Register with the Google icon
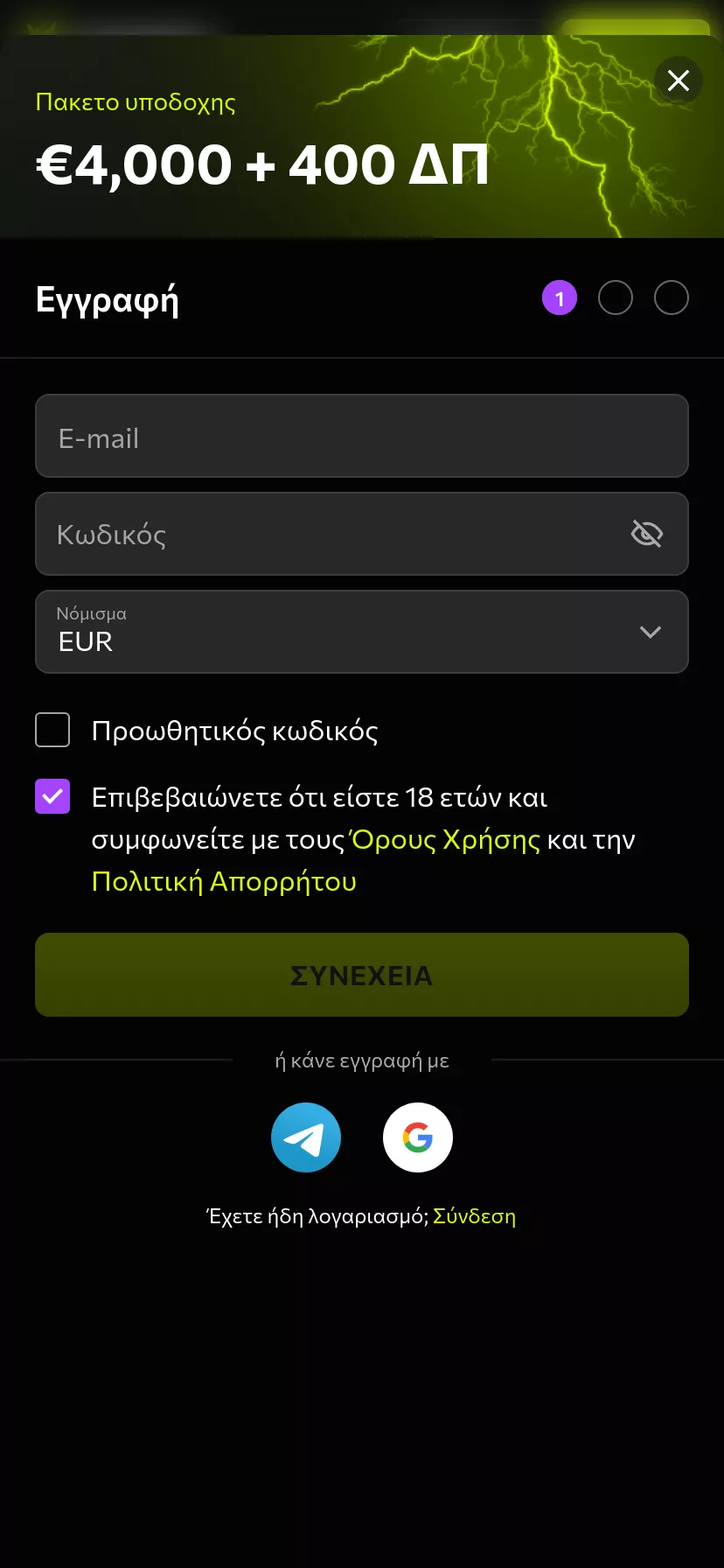Screen dimensions: 724x1568 (x=417, y=1137)
